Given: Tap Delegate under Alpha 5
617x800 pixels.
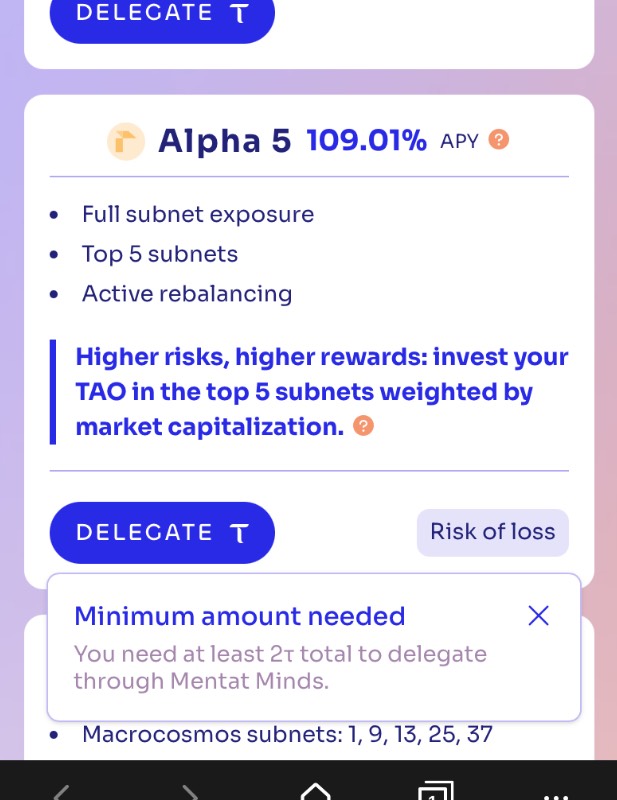Looking at the screenshot, I should [161, 533].
